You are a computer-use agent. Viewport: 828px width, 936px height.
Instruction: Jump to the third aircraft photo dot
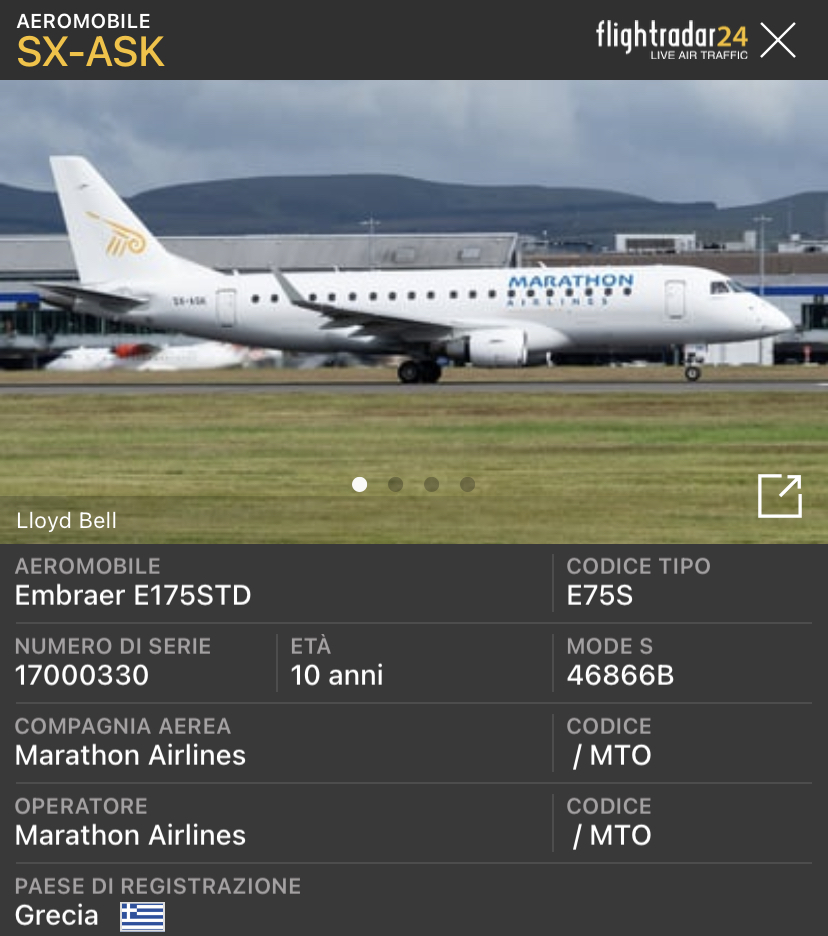pos(432,485)
